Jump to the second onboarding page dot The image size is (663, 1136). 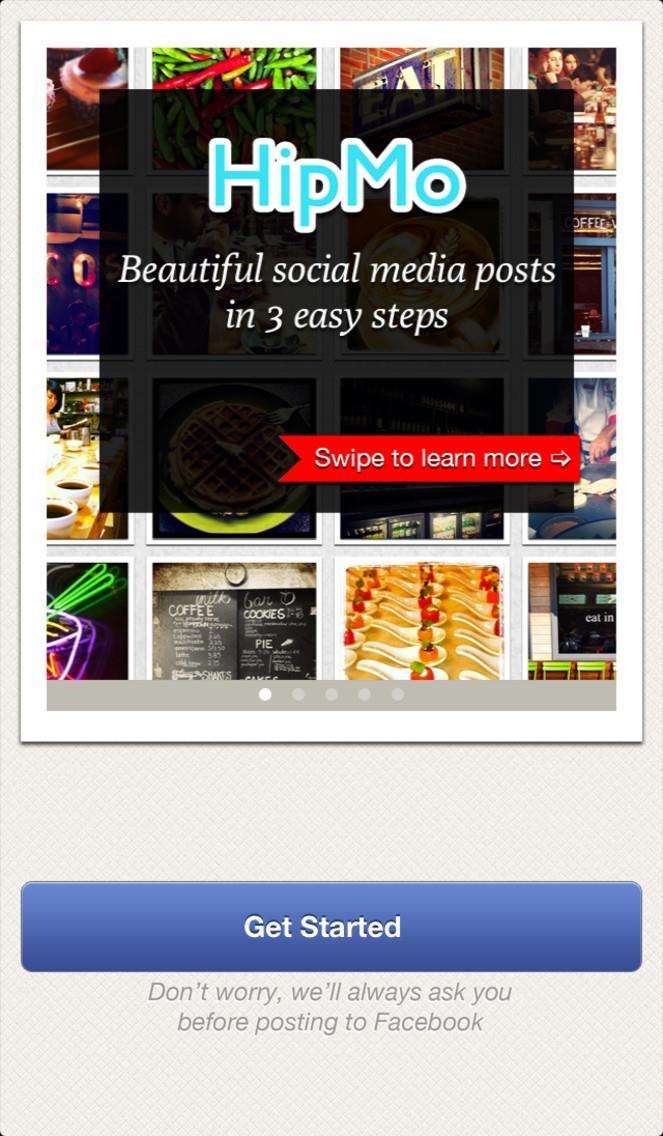pos(298,694)
